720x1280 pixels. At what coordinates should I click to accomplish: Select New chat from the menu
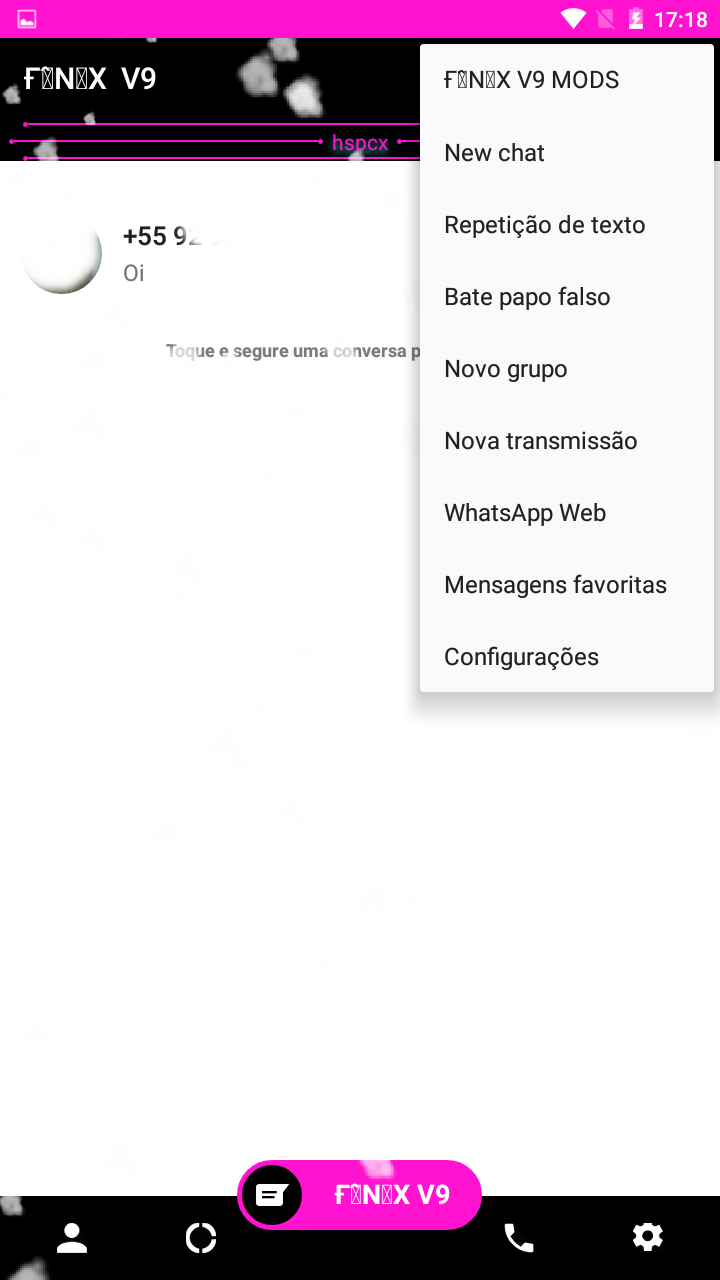point(495,153)
